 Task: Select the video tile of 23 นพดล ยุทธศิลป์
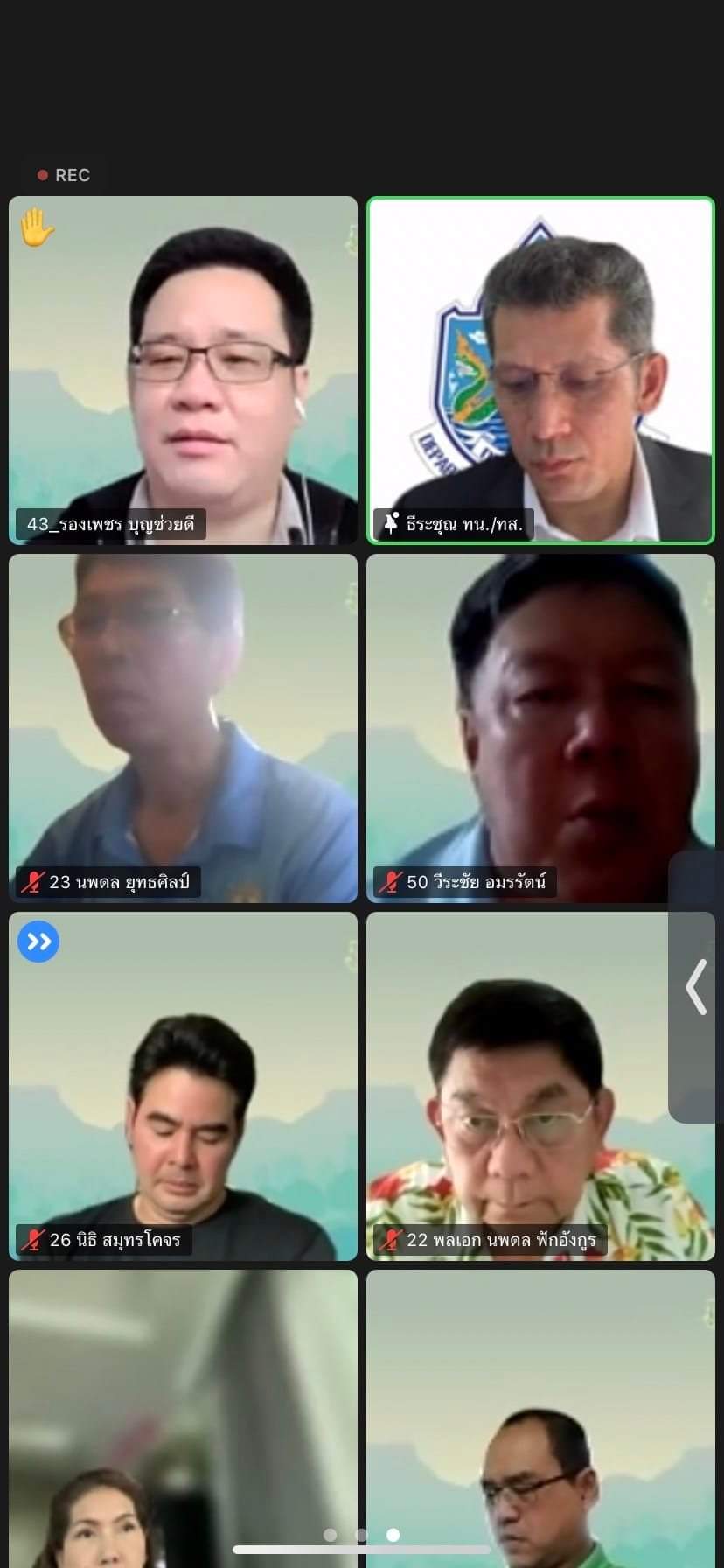tap(184, 728)
